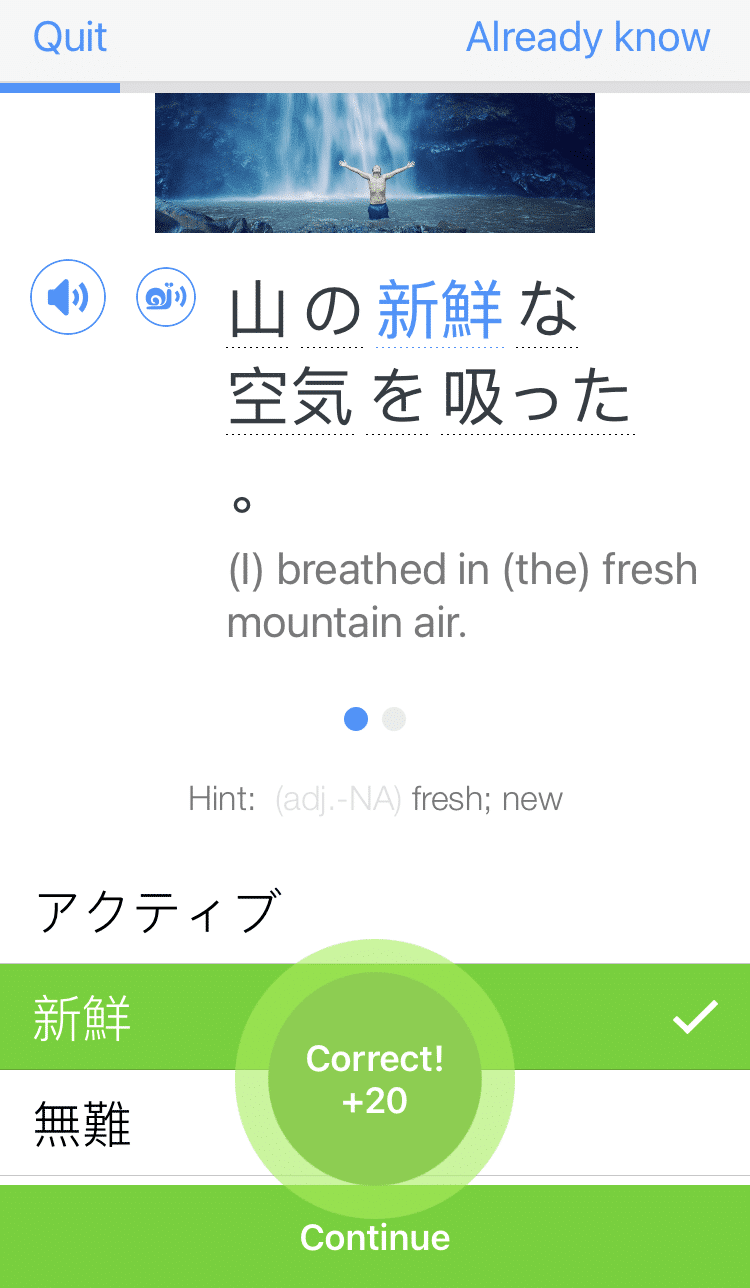
Task: Play slow snail-speed audio
Action: (x=166, y=298)
